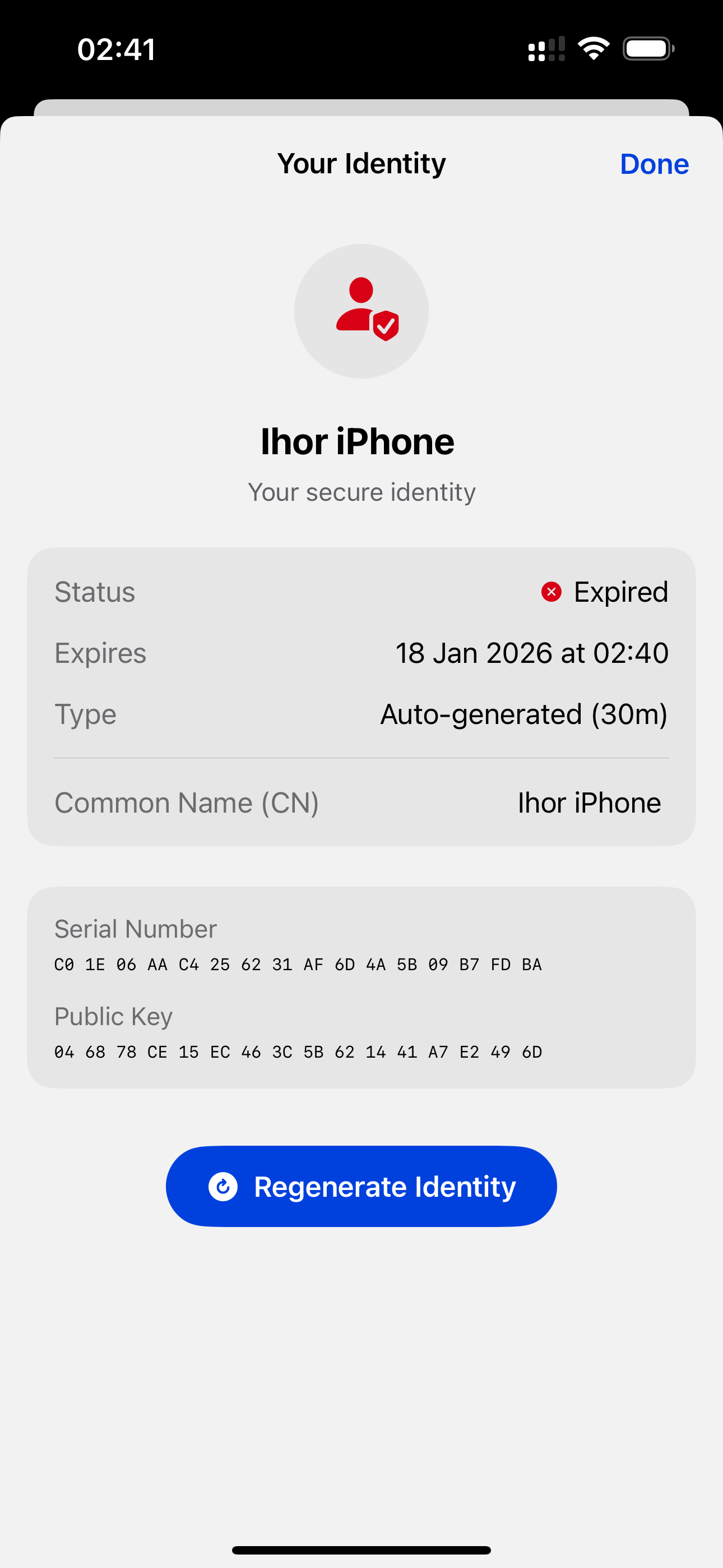Tap Done to close identity sheet
The image size is (723, 1568).
pyautogui.click(x=654, y=164)
